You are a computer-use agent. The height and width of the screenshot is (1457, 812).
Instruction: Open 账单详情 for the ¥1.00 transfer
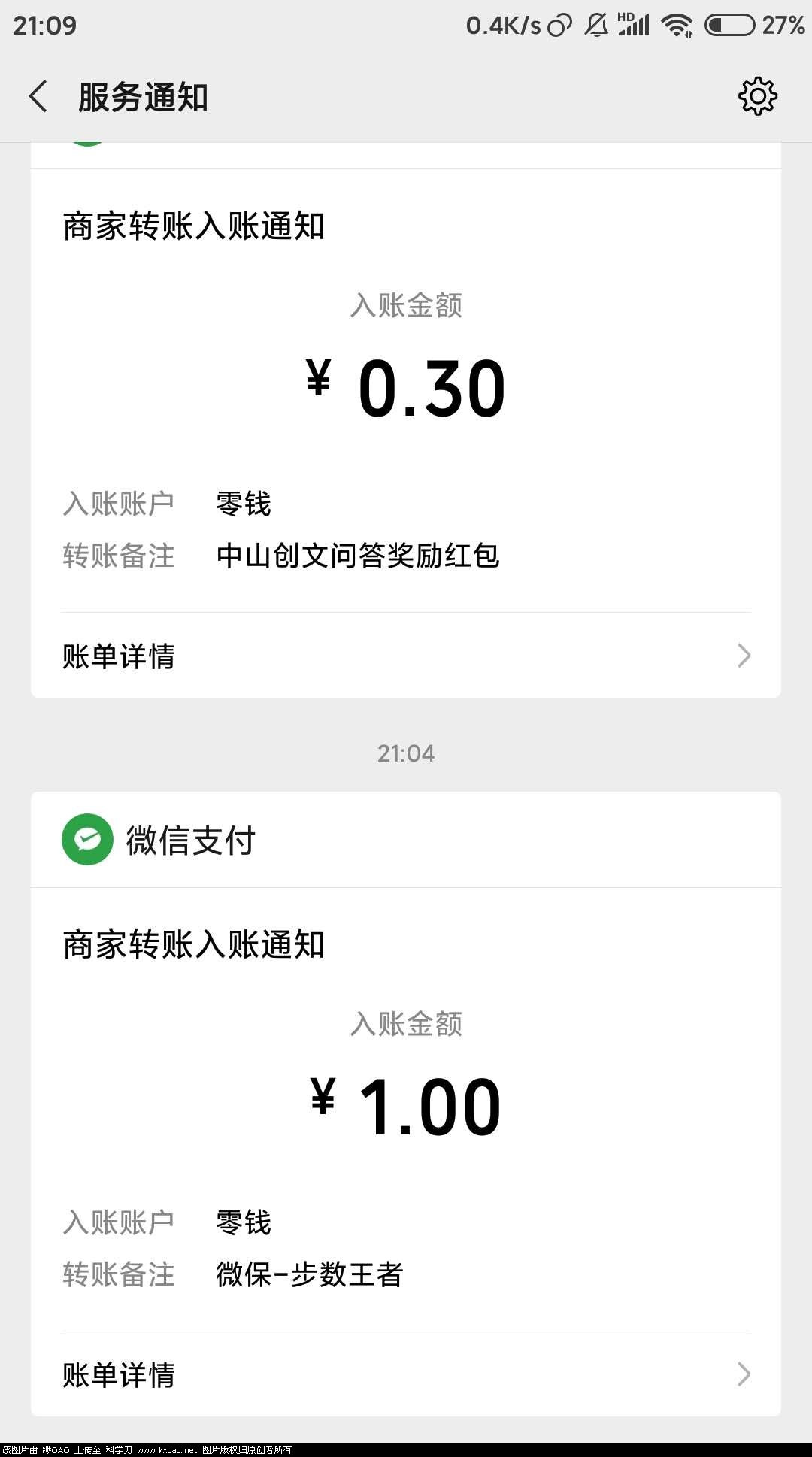point(406,1374)
